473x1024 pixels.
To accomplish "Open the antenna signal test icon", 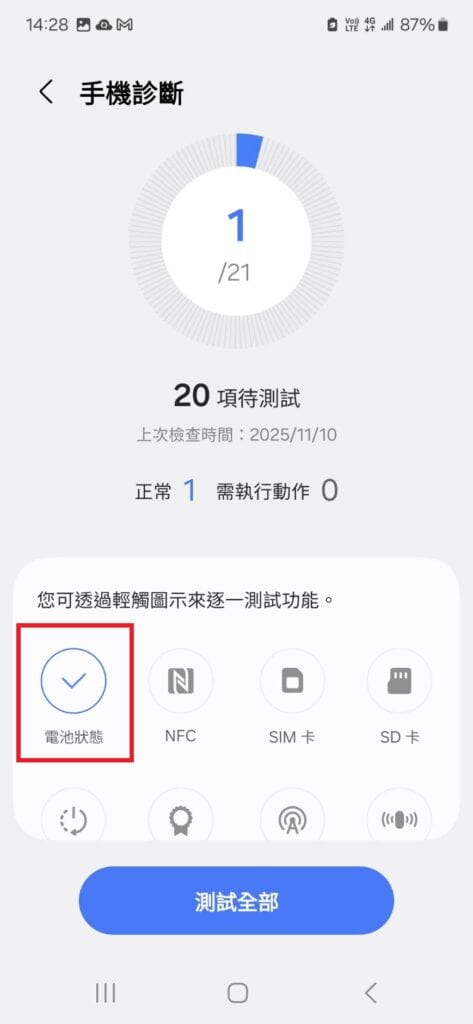I will [x=292, y=815].
